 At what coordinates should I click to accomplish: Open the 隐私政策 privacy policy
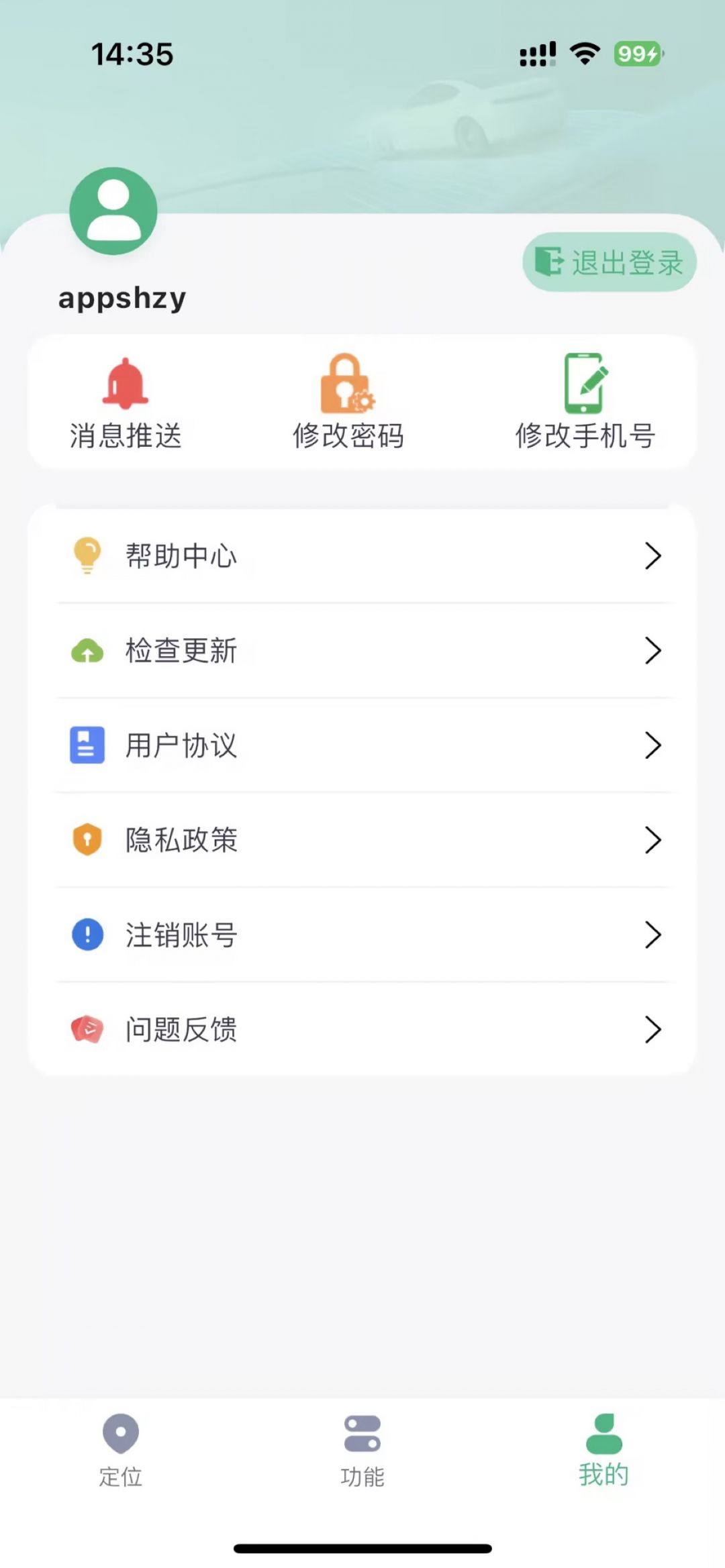362,839
